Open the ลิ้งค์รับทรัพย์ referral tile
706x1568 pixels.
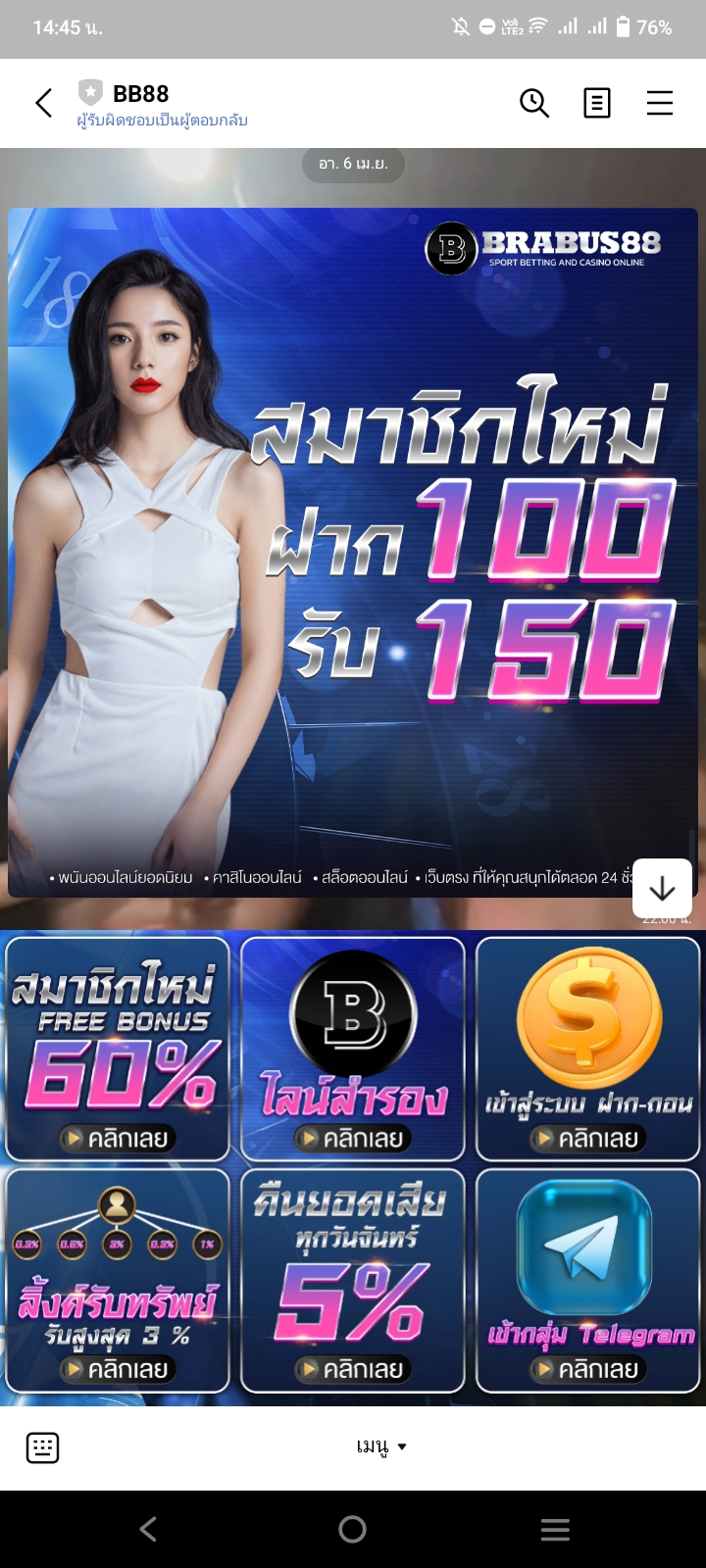tap(118, 1280)
